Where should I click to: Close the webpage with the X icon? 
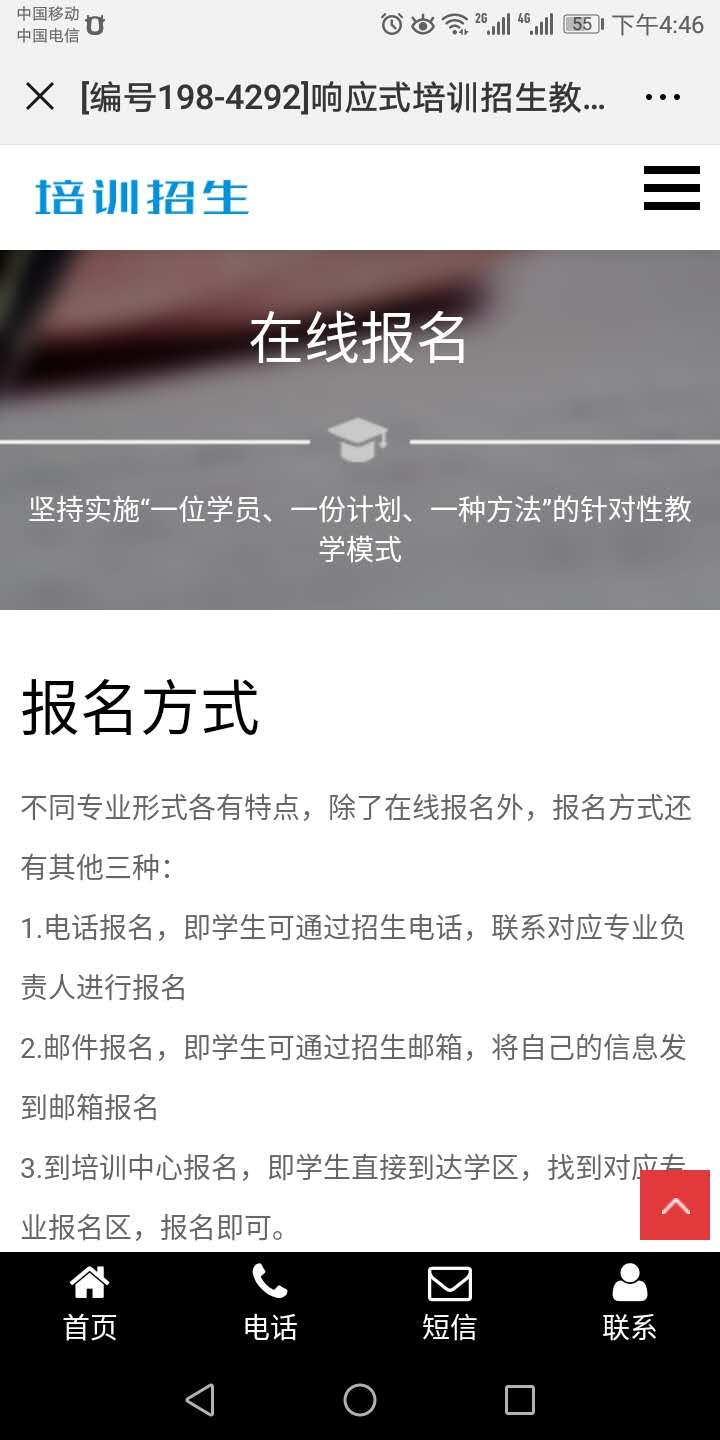40,97
